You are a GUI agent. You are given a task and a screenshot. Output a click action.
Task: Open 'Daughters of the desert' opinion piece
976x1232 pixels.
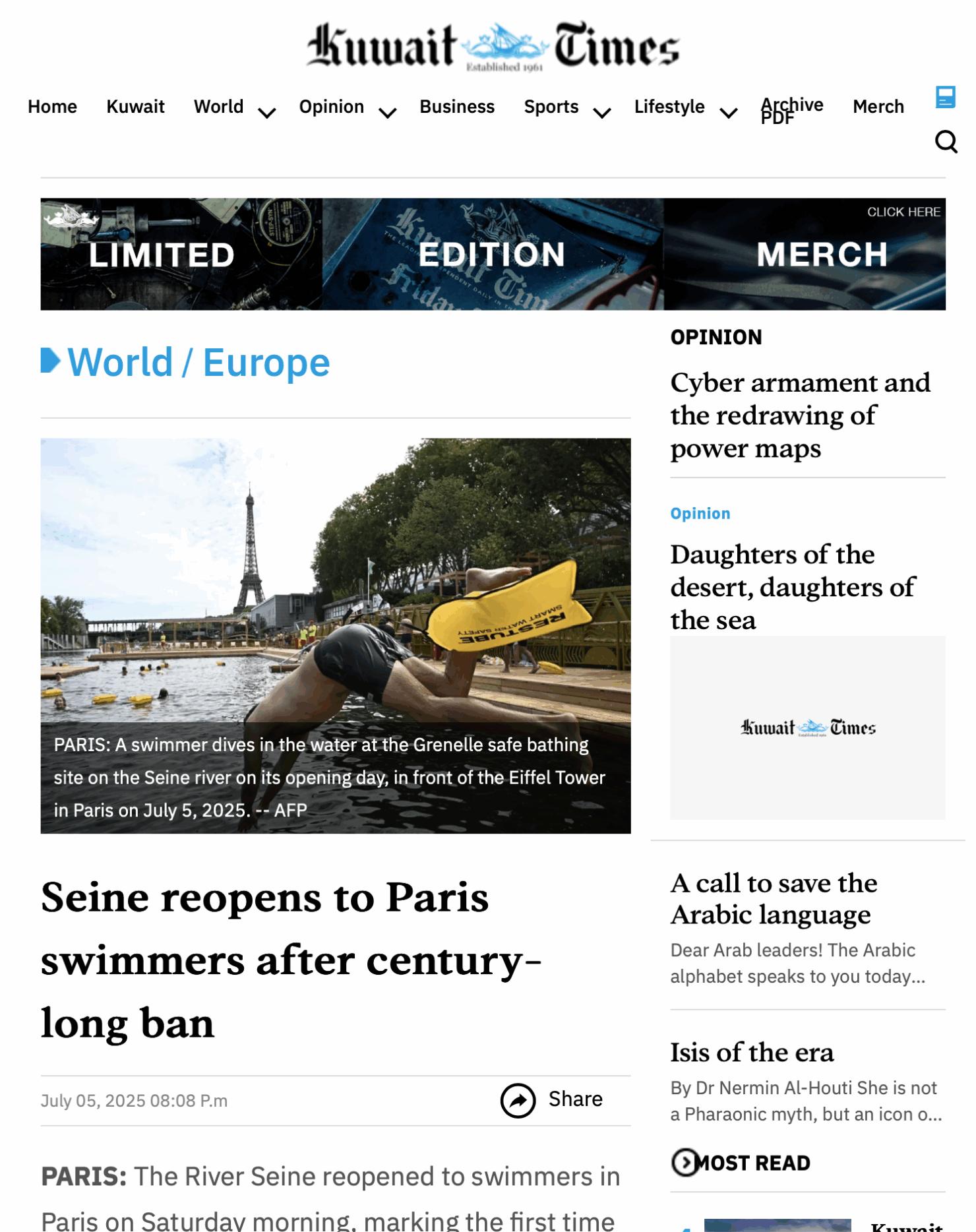click(x=792, y=586)
